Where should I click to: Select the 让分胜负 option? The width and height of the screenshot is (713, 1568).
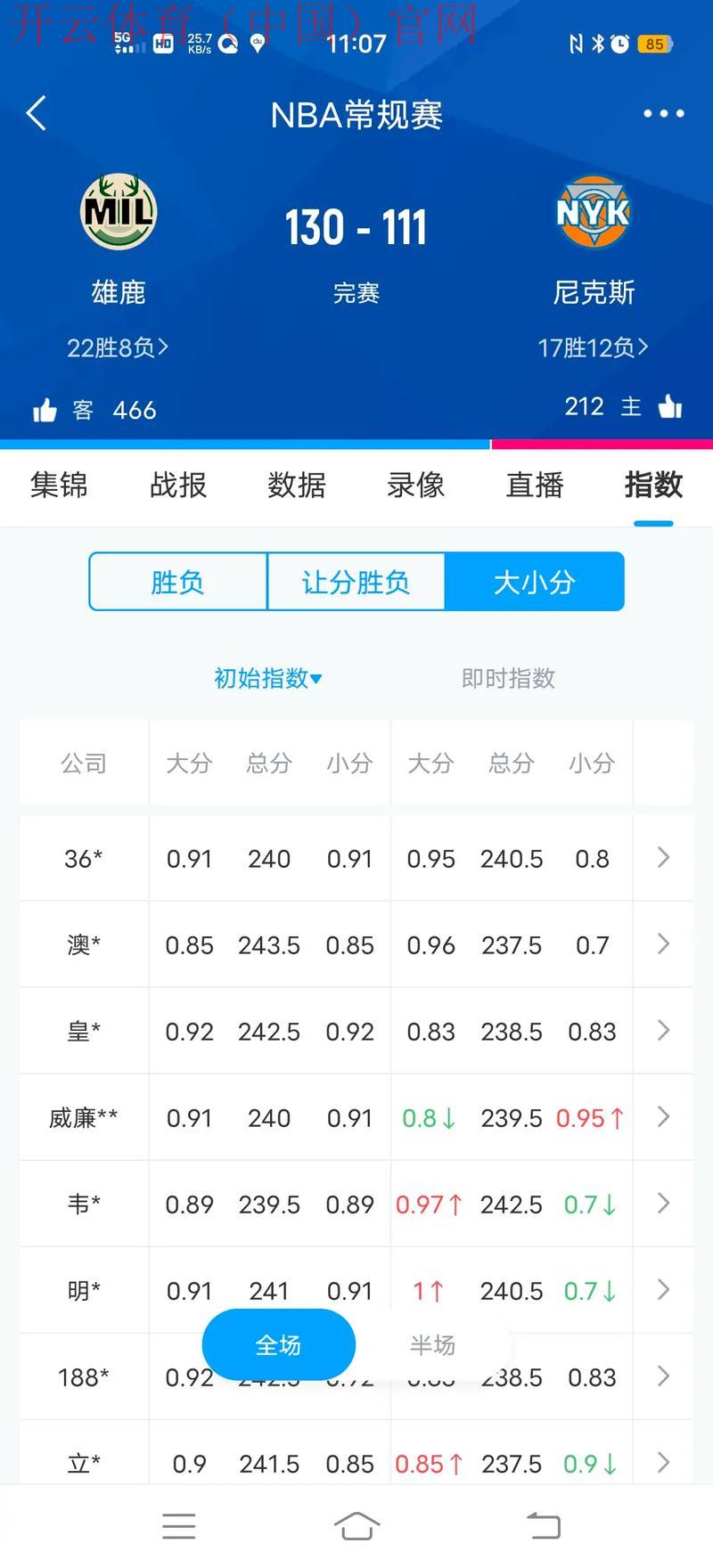[356, 582]
